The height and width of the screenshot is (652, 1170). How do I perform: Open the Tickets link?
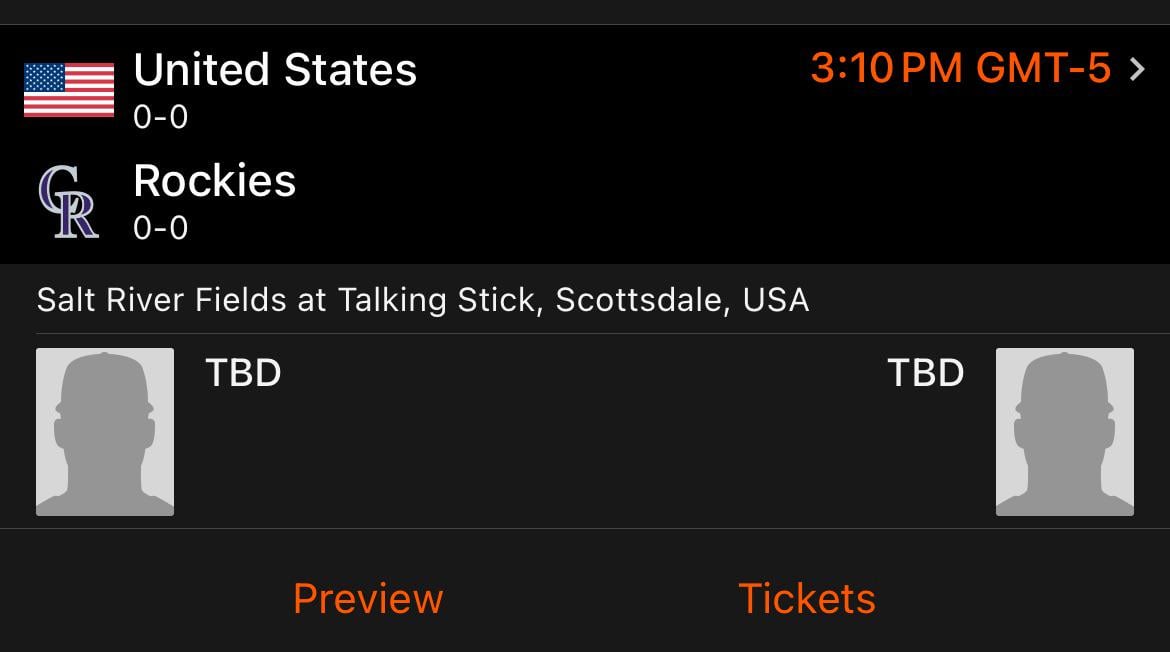tap(806, 598)
